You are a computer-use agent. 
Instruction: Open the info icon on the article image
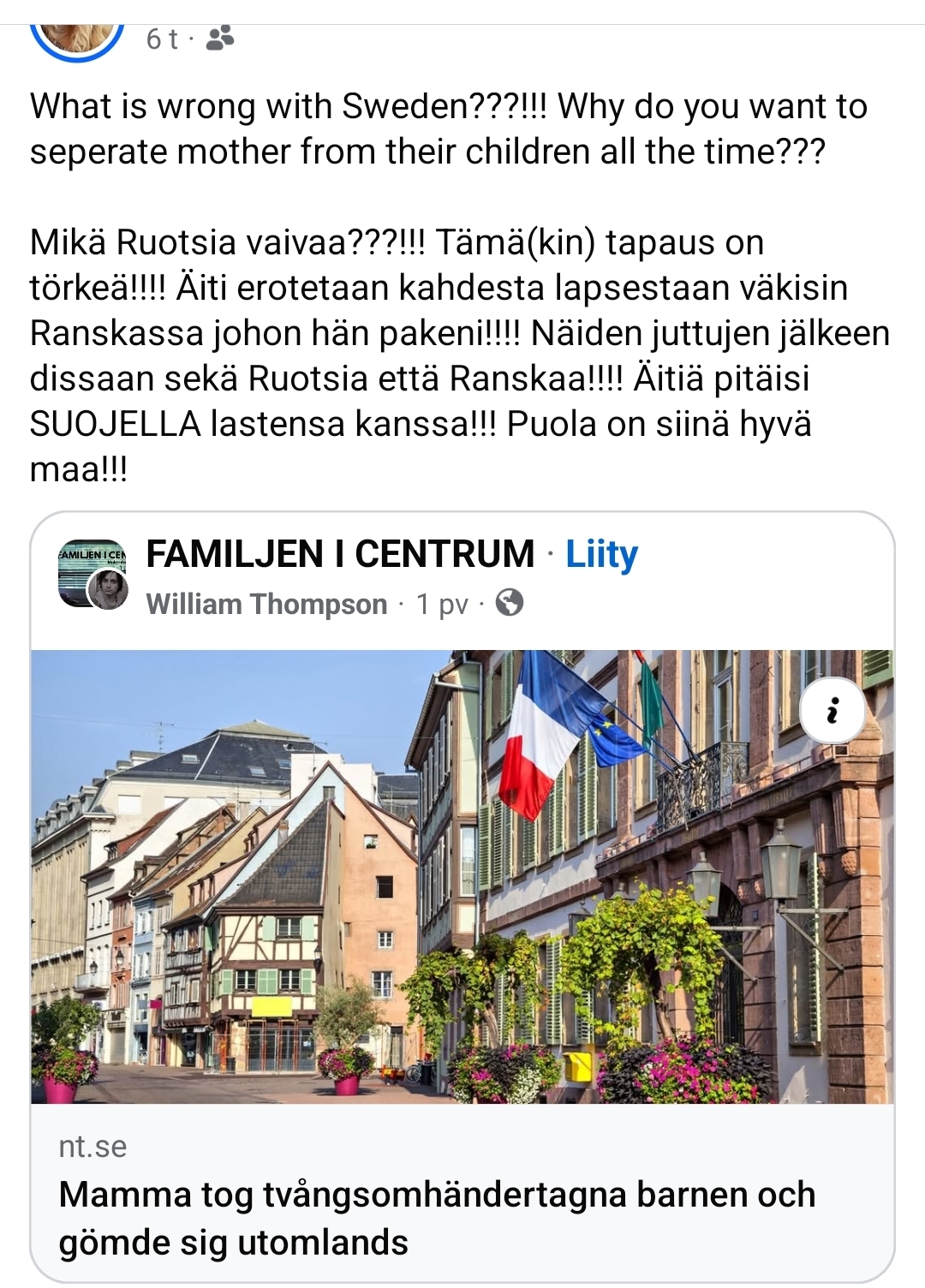832,711
